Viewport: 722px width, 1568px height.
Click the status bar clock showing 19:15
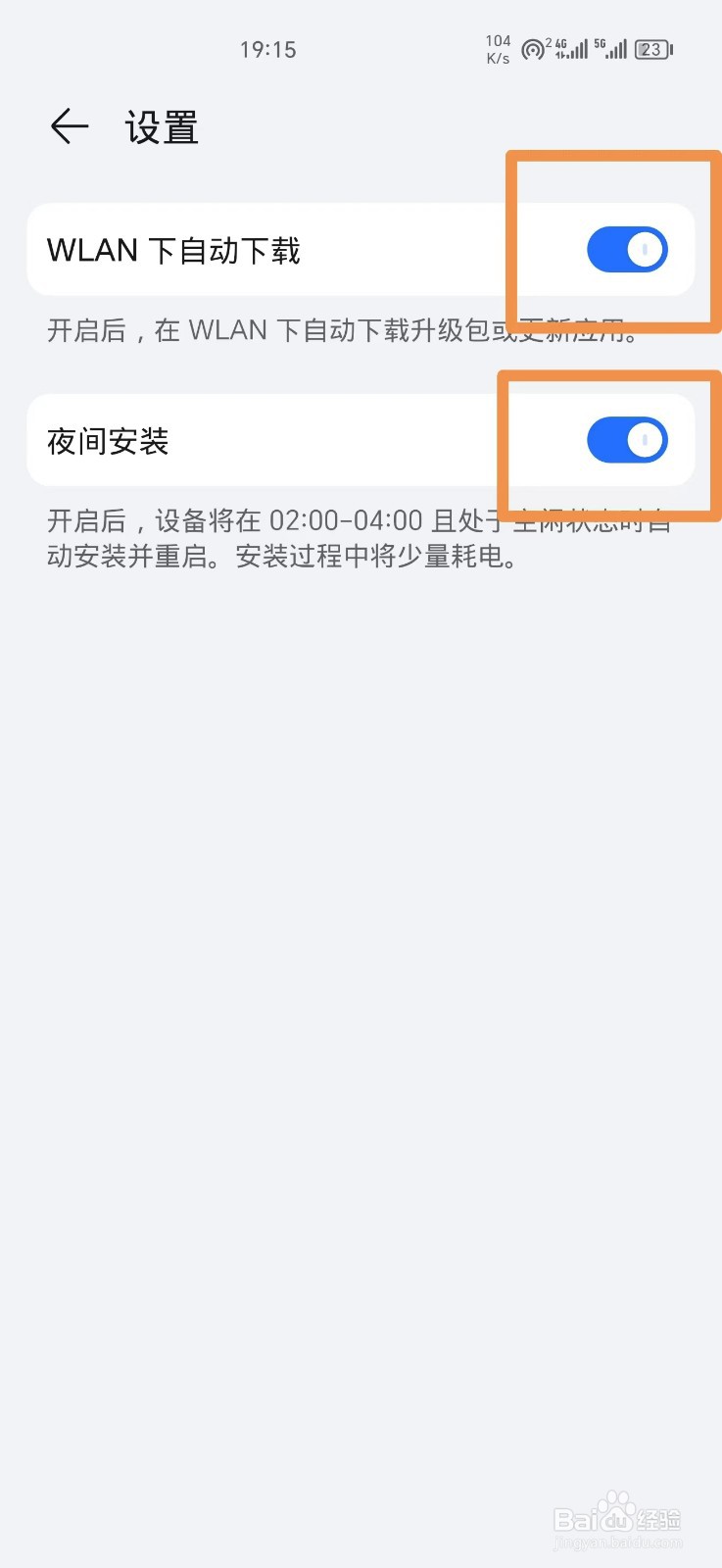pyautogui.click(x=267, y=49)
